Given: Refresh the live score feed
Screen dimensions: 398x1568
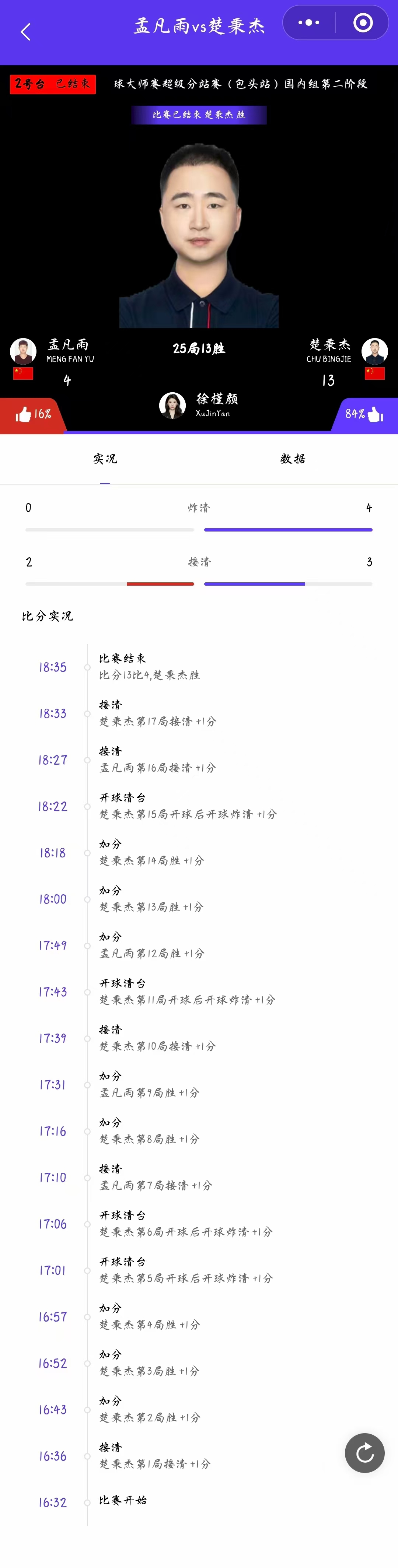Looking at the screenshot, I should pyautogui.click(x=364, y=1453).
